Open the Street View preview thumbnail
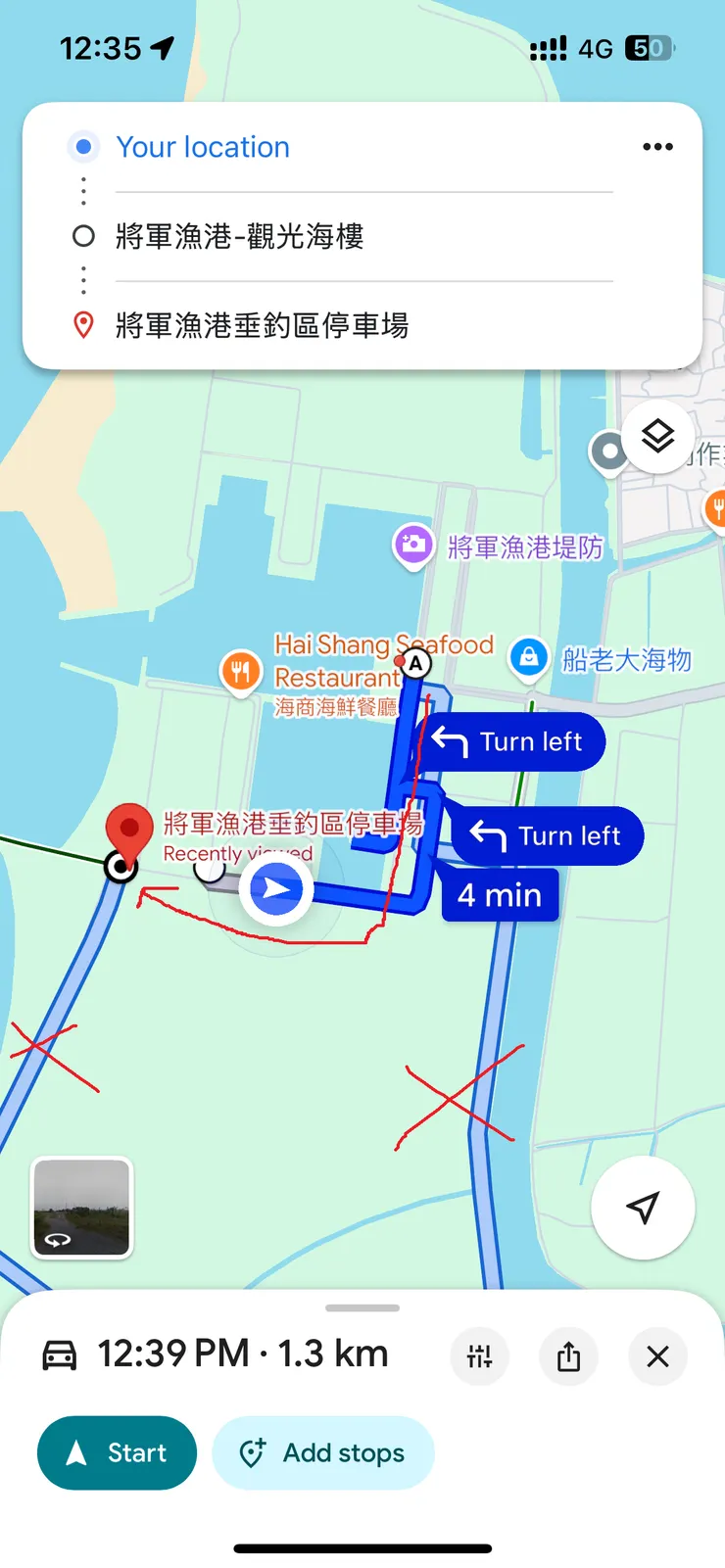The width and height of the screenshot is (725, 1568). [x=81, y=1208]
